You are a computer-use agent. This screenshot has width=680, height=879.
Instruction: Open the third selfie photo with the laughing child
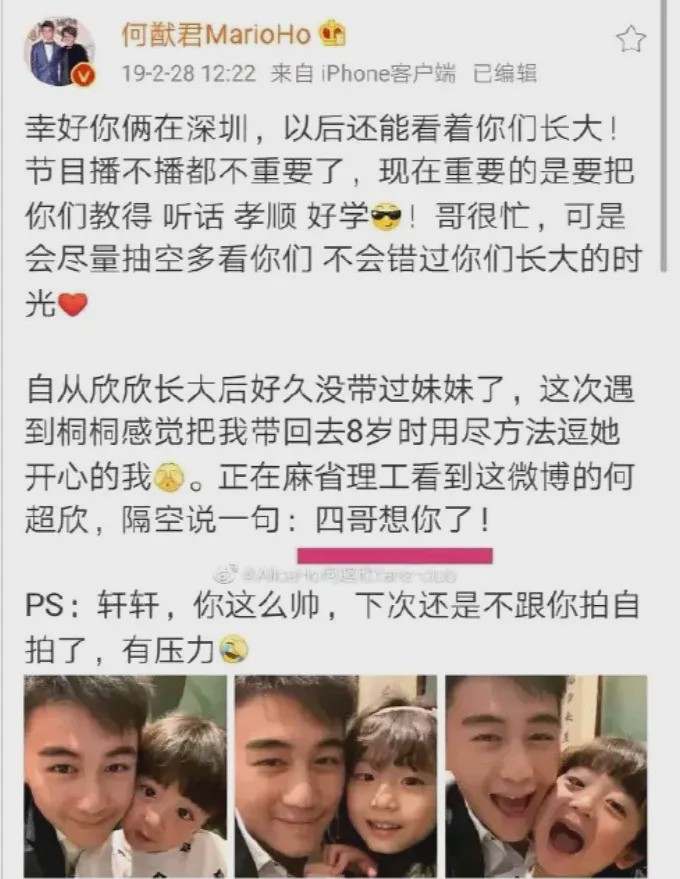tap(546, 776)
